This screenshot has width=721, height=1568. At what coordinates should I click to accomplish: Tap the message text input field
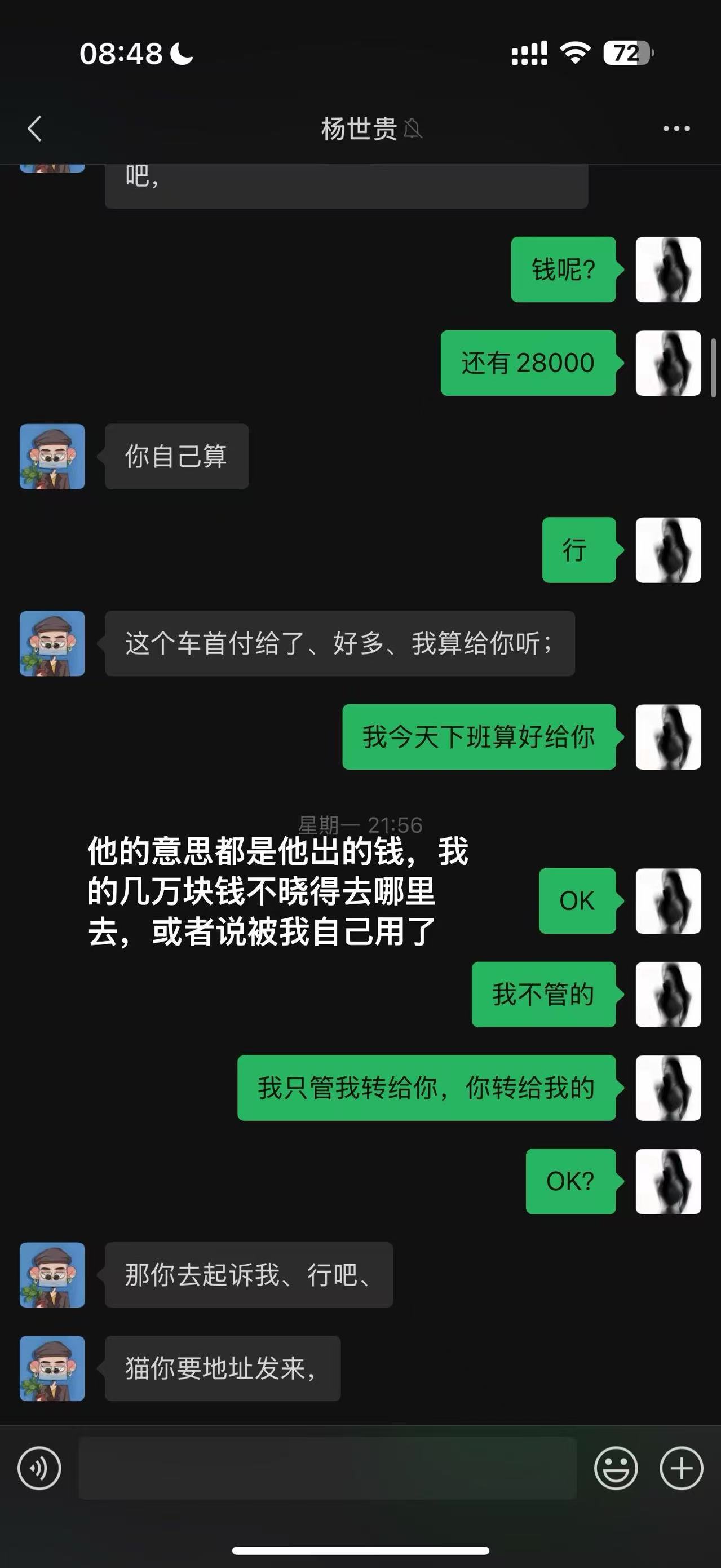point(328,1468)
